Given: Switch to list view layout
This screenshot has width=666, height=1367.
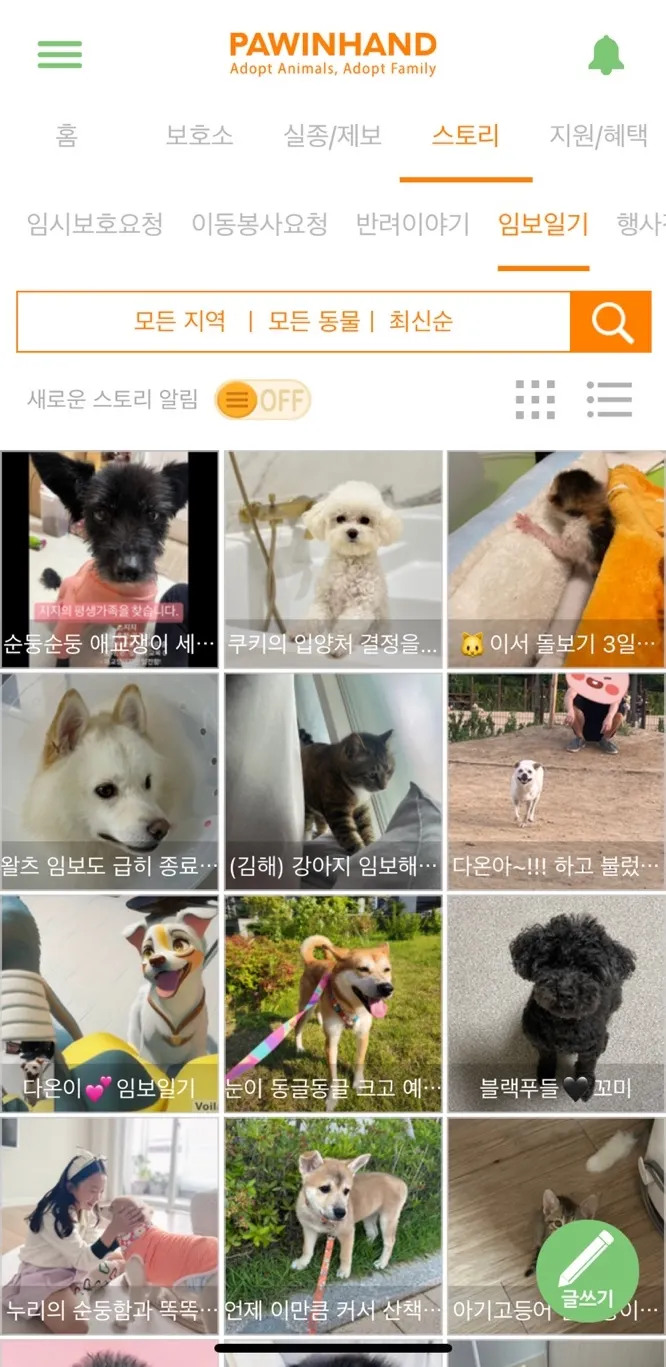Looking at the screenshot, I should (609, 400).
